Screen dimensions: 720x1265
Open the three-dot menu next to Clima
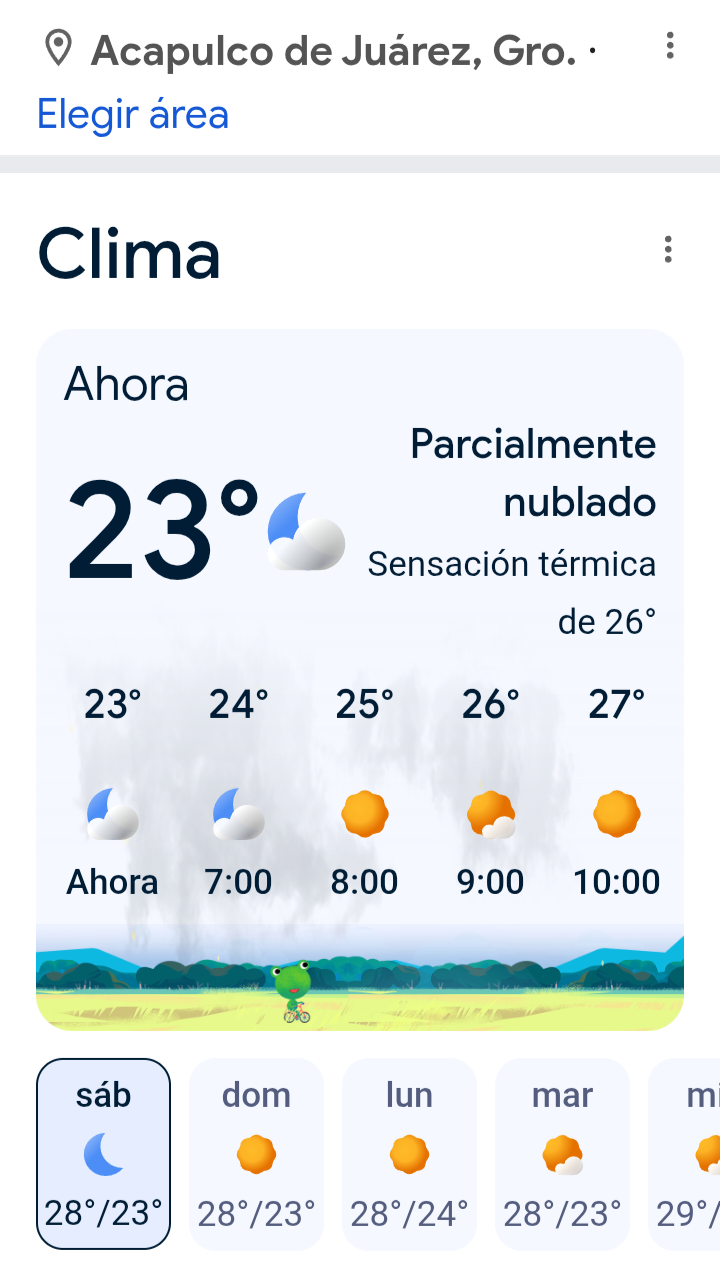667,250
